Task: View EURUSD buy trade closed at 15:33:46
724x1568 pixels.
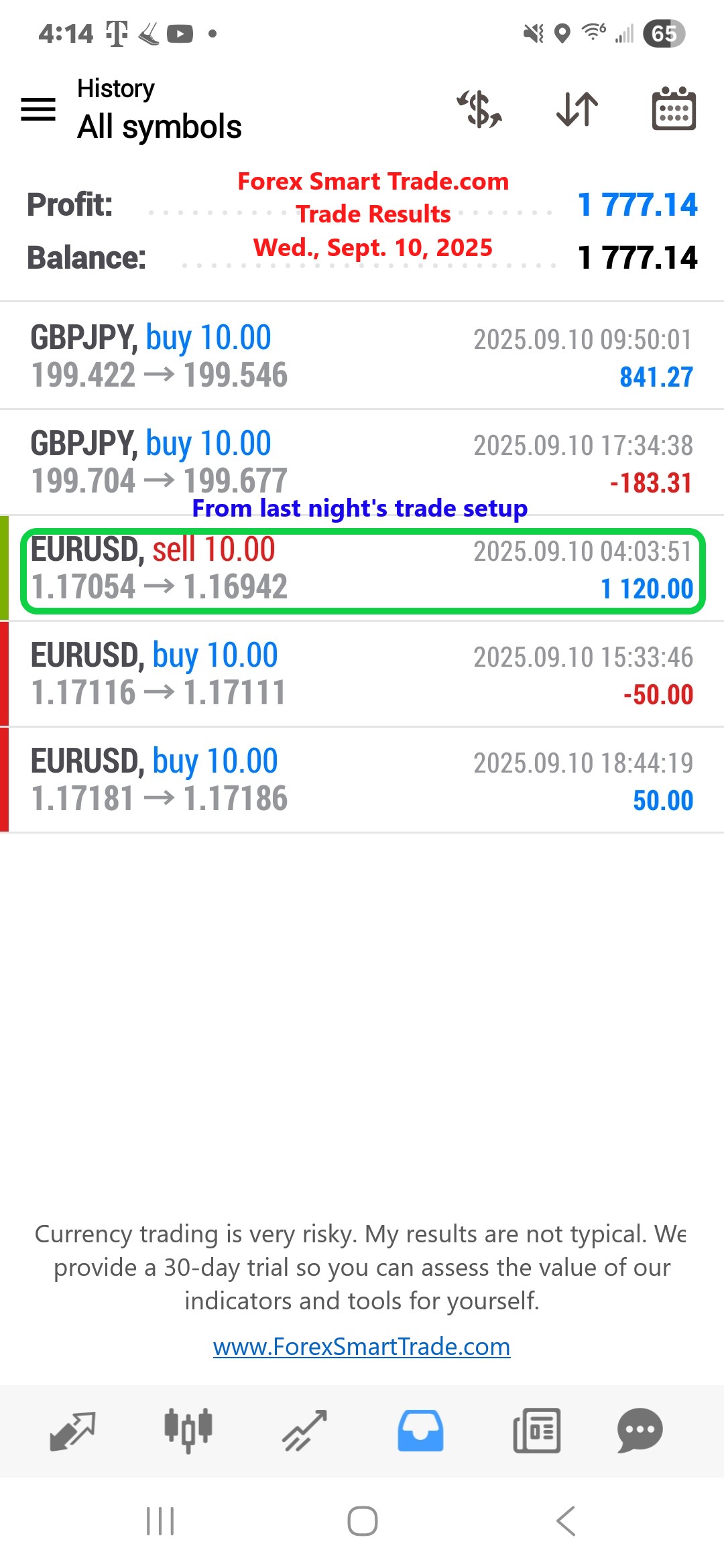Action: click(x=362, y=674)
